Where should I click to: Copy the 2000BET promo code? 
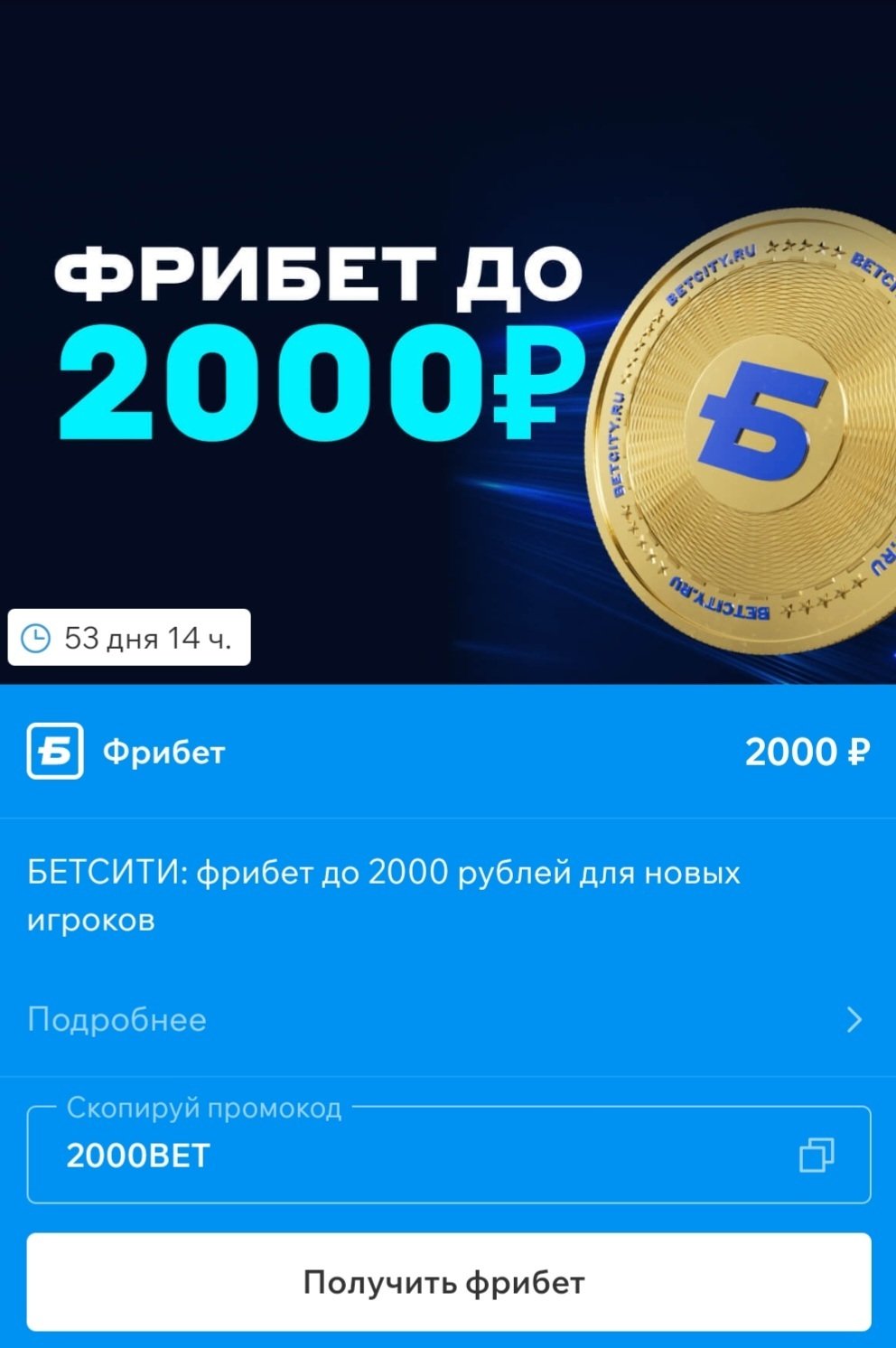(x=817, y=1155)
